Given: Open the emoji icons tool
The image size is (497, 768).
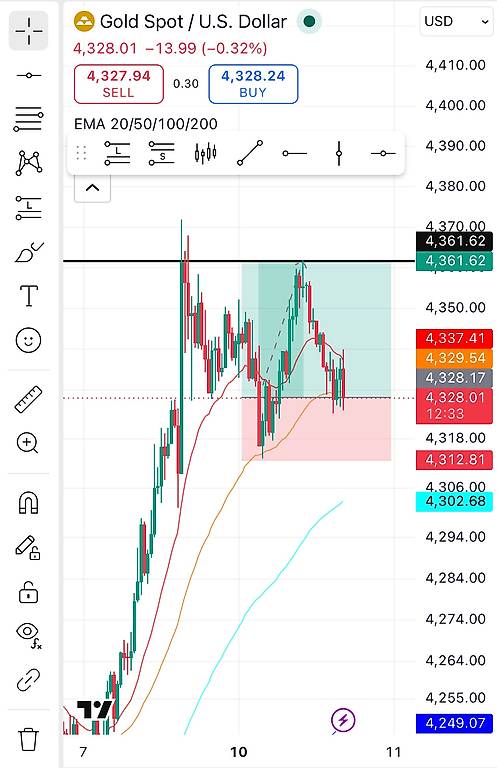Looking at the screenshot, I should pos(28,340).
